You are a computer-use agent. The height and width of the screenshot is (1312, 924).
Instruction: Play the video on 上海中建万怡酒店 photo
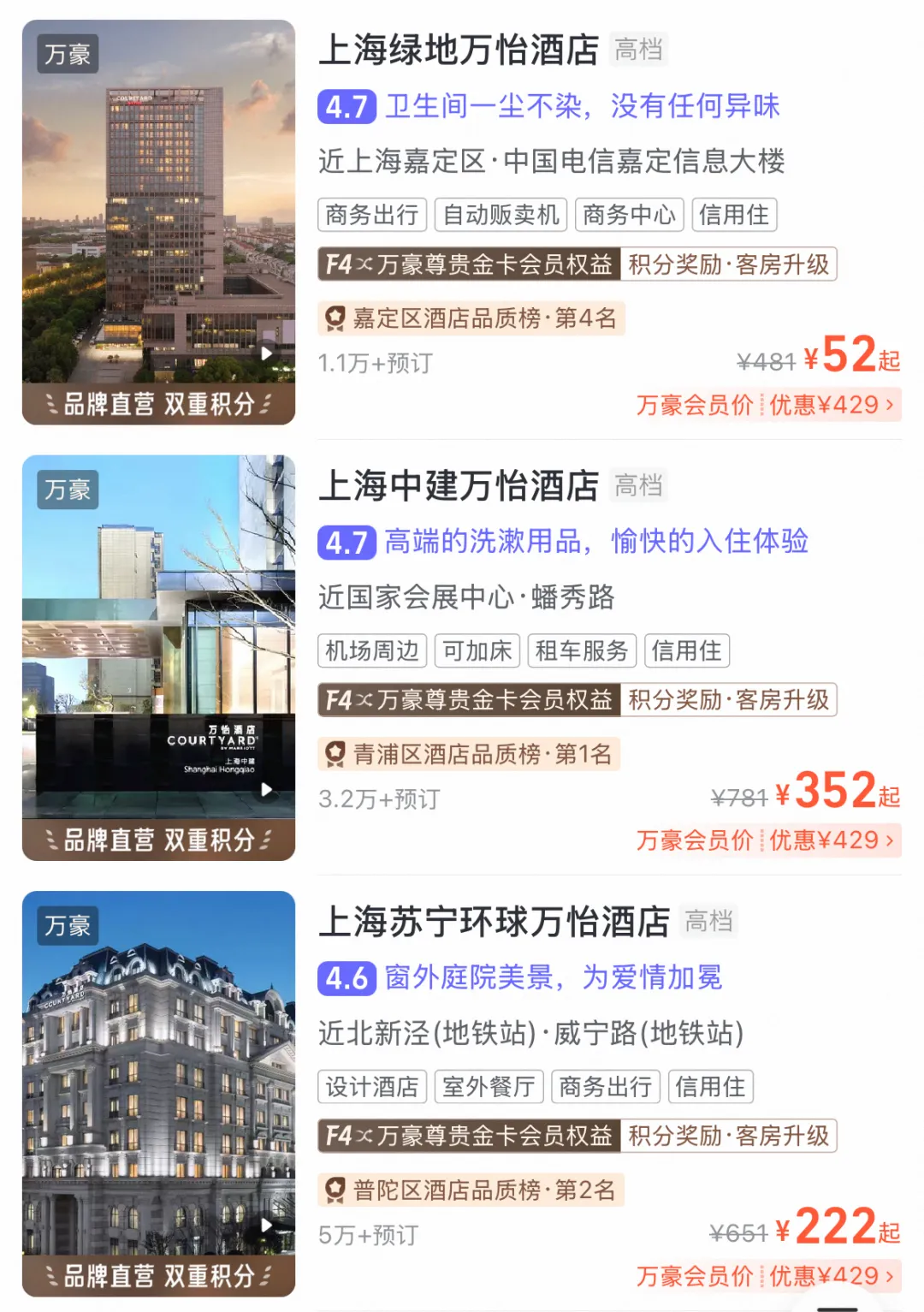click(x=267, y=789)
